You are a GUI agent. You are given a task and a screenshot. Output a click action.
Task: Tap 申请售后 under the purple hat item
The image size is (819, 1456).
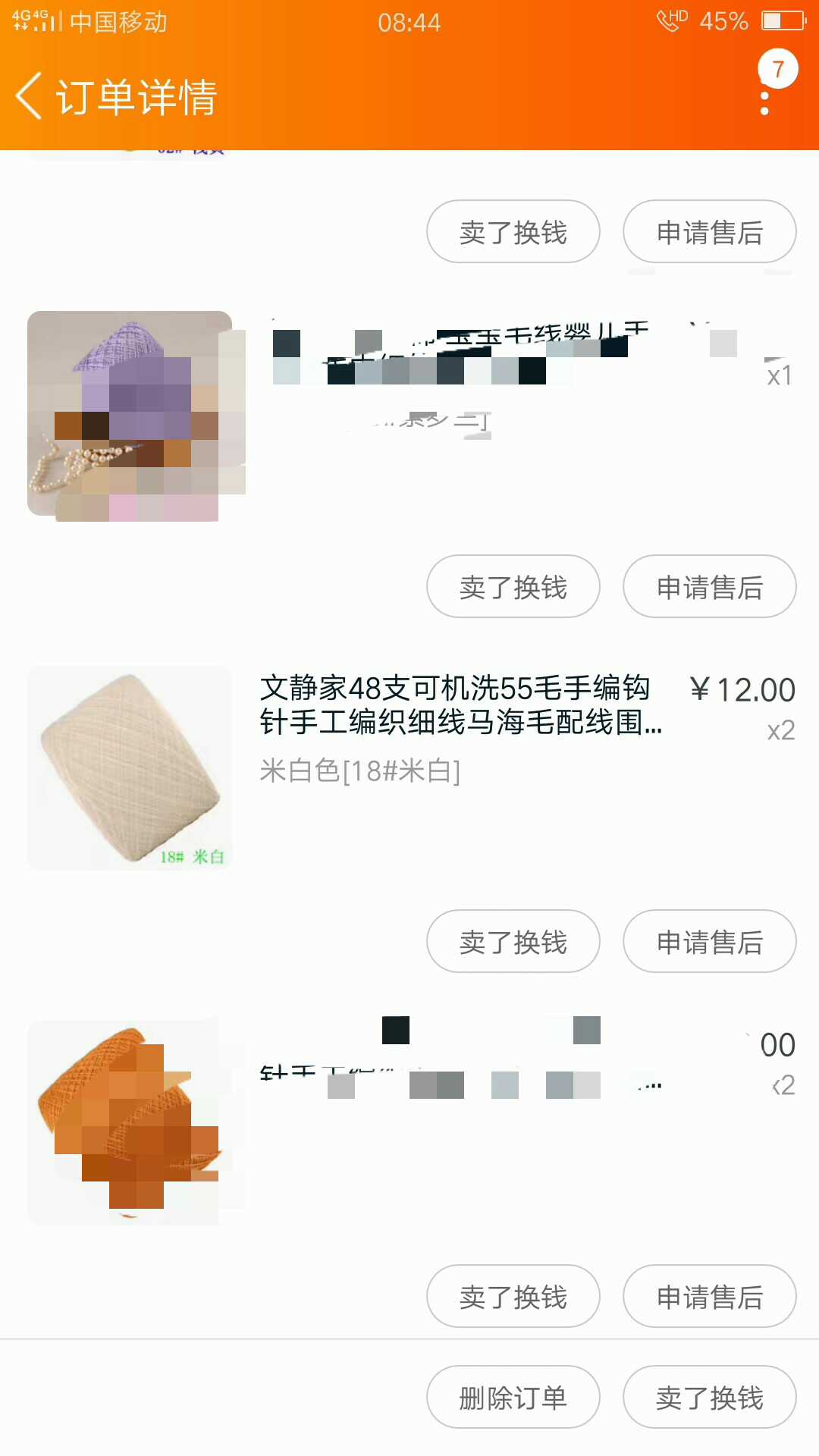click(x=709, y=586)
